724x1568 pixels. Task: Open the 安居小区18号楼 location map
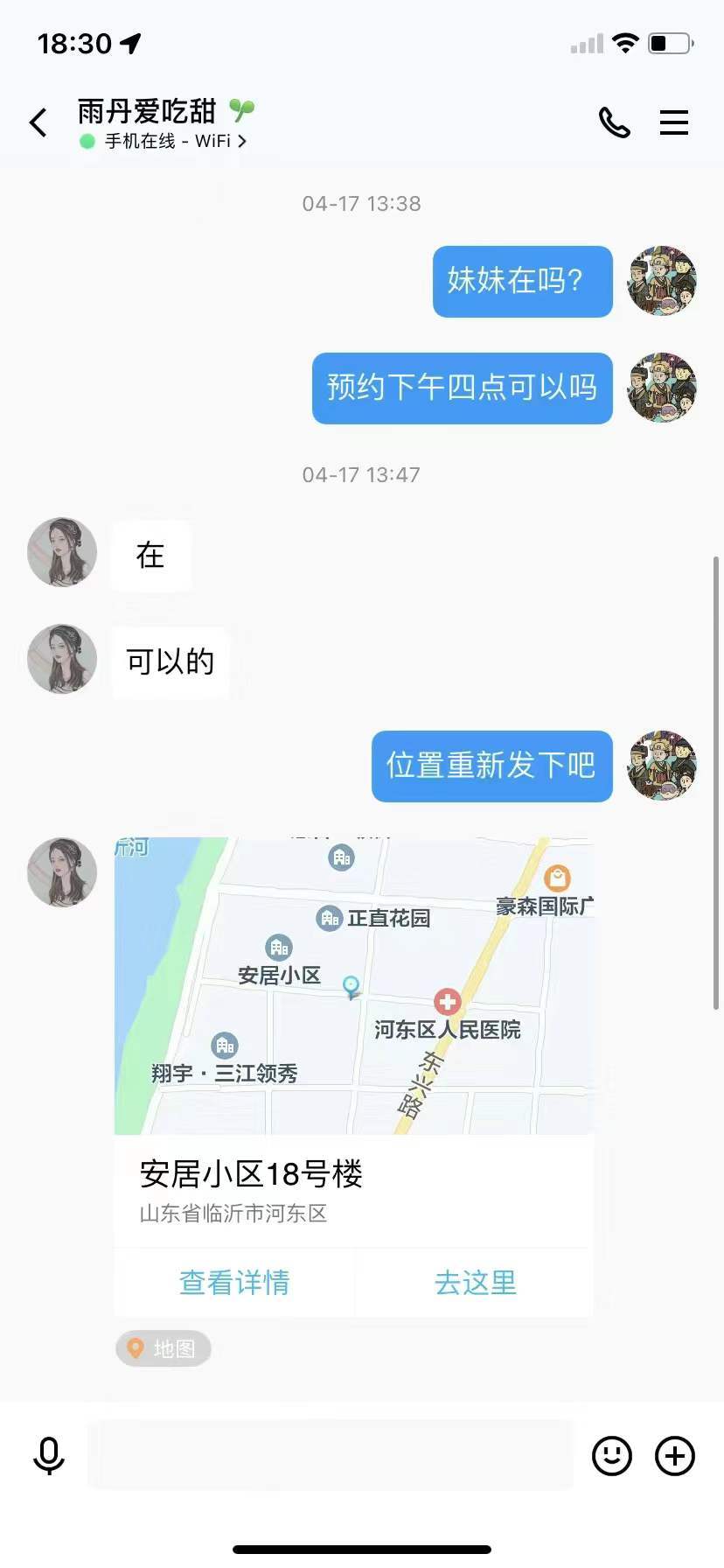(x=354, y=985)
